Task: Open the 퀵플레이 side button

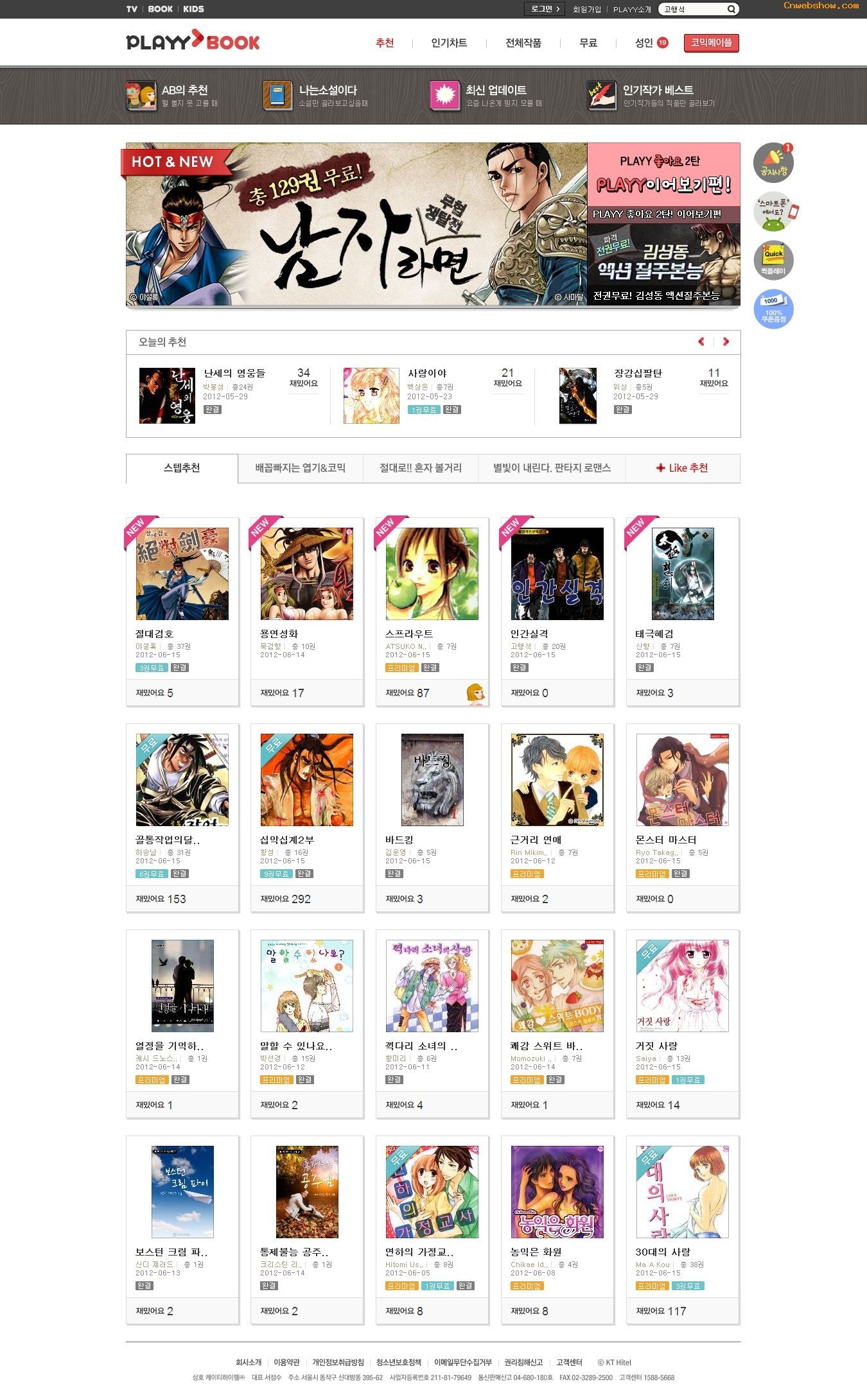Action: pos(773,260)
